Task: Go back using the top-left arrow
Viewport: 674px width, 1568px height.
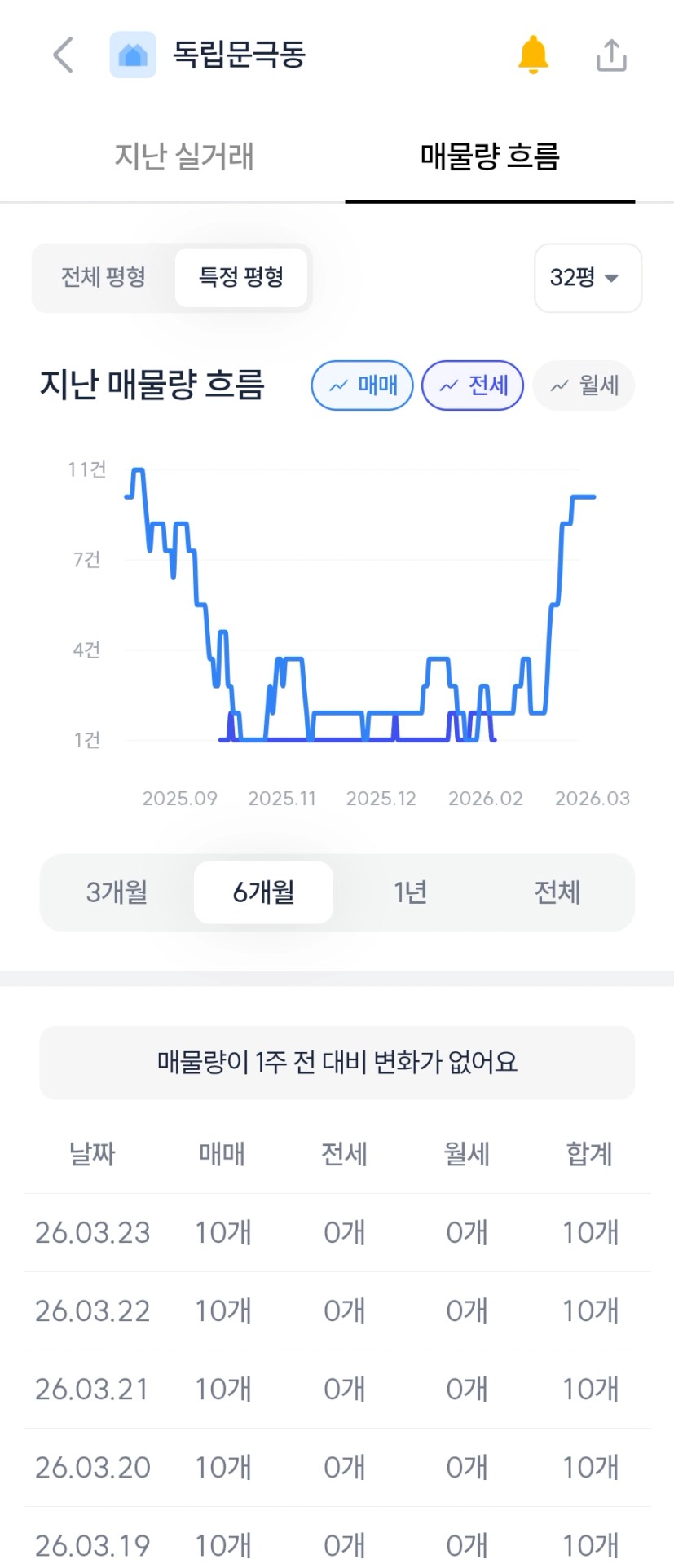Action: (x=63, y=55)
